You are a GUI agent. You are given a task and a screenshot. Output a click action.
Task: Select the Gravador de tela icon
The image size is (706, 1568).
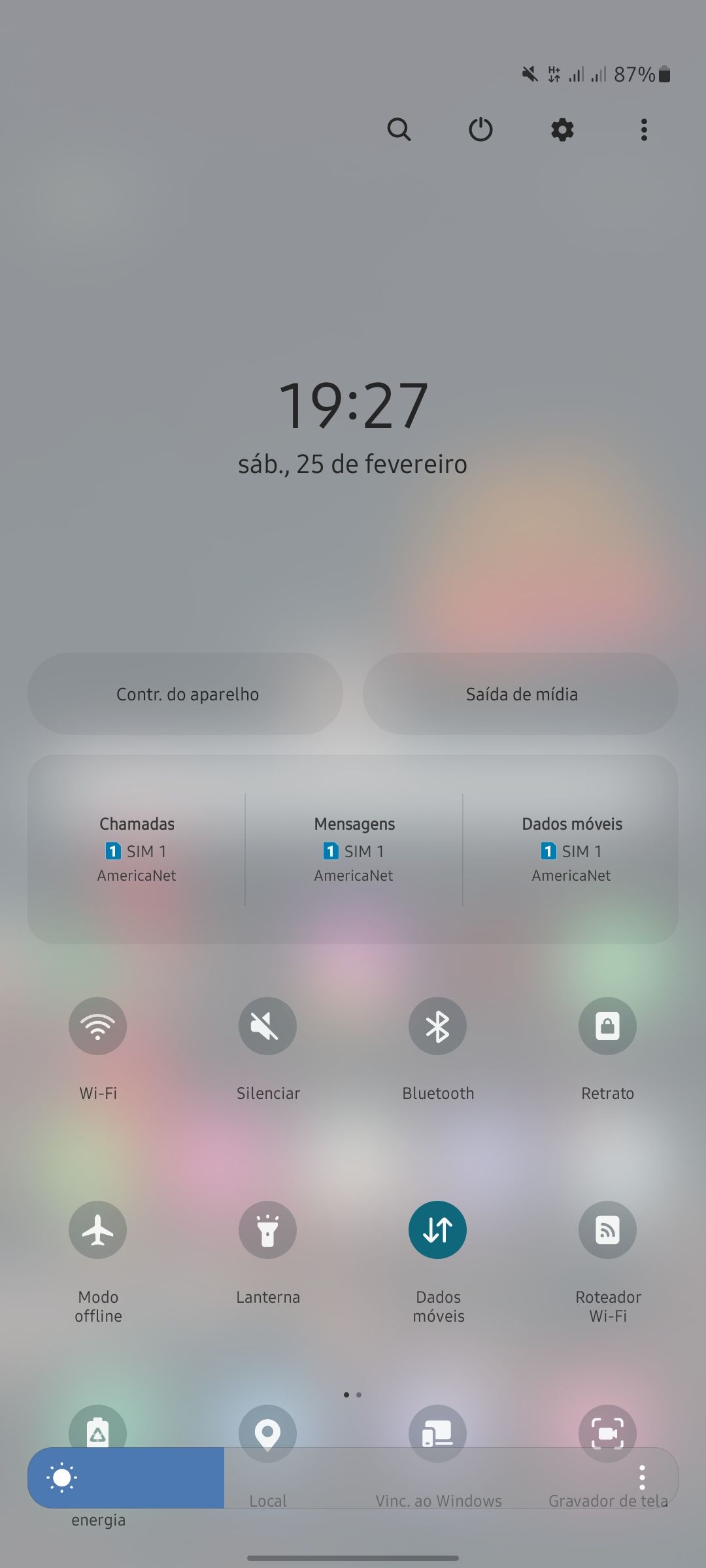coord(607,1434)
